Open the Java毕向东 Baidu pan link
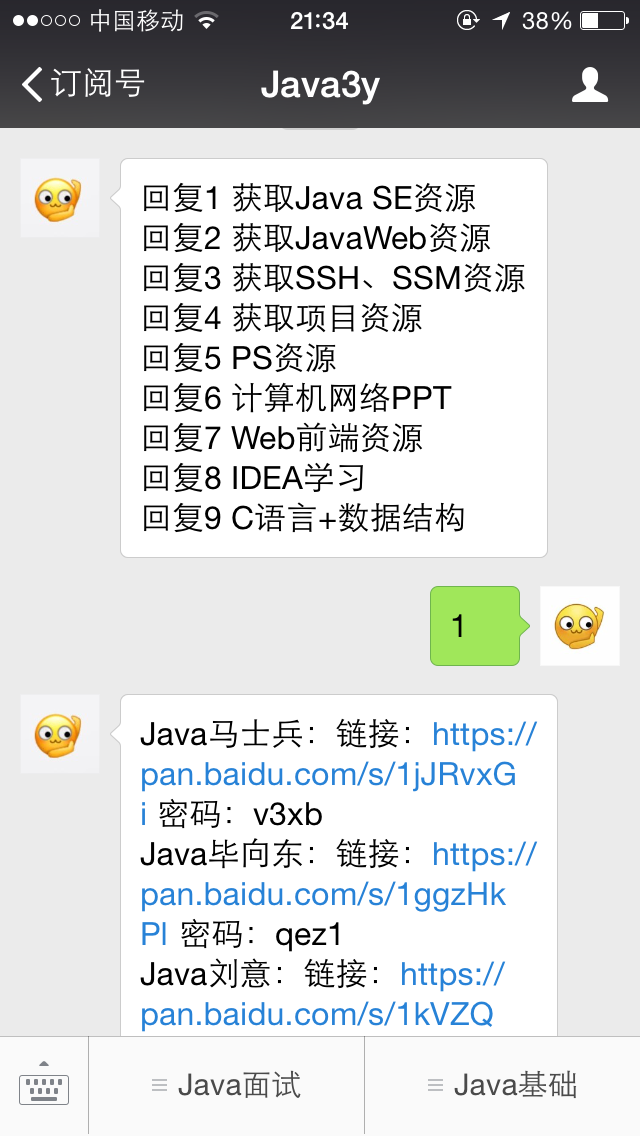640x1136 pixels. click(x=323, y=895)
